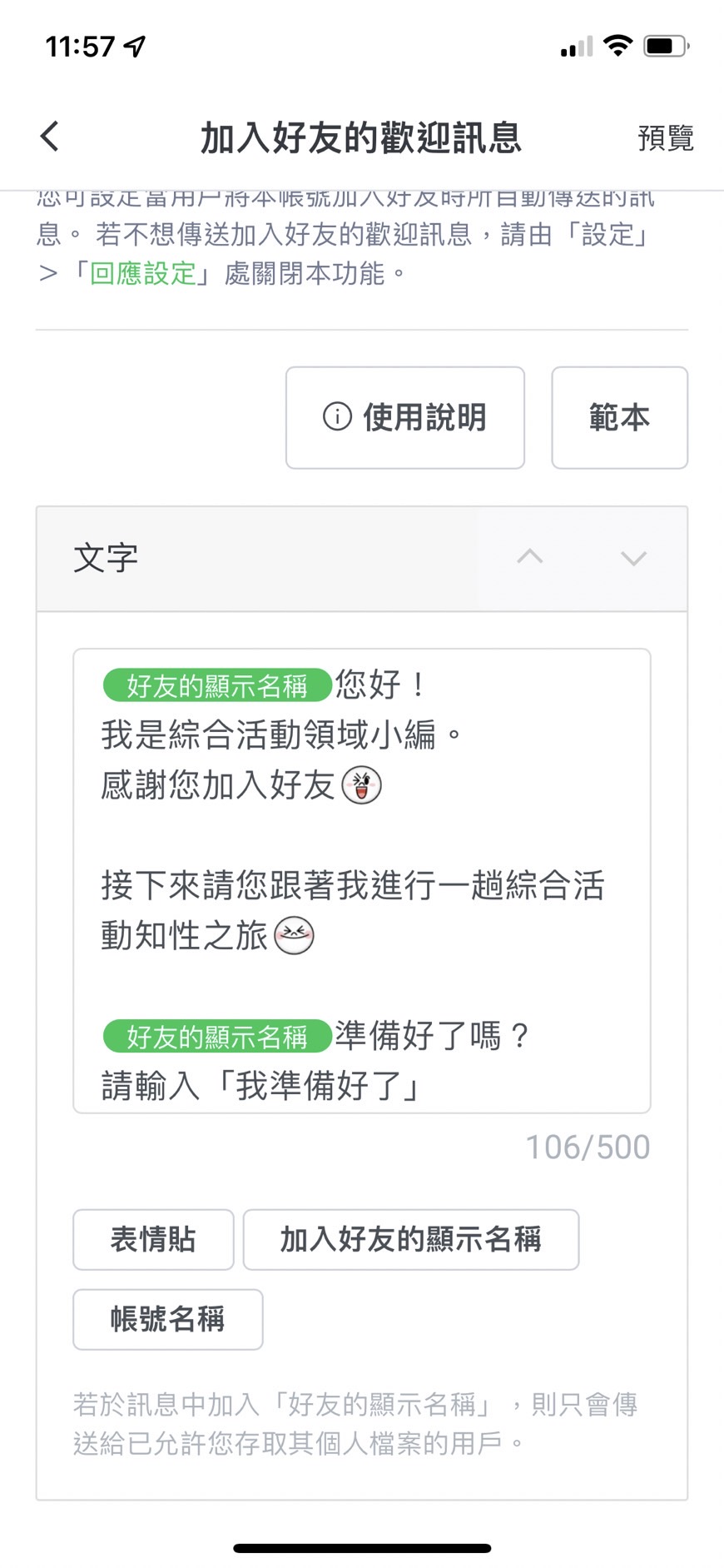Screen dimensions: 724x1568
Task: Open the 回應設定 link
Action: [x=142, y=273]
